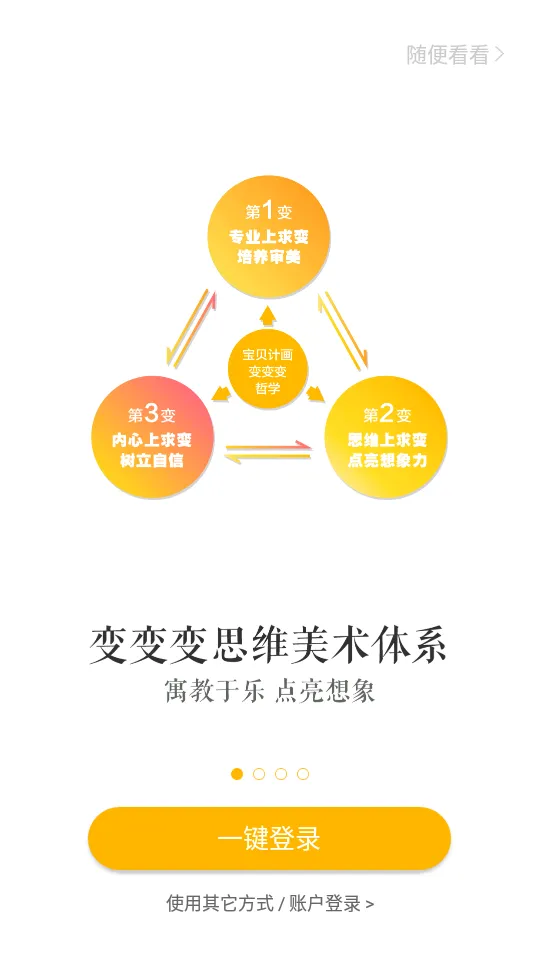
Task: Tap 随便看看 to browse without login
Action: pos(455,55)
